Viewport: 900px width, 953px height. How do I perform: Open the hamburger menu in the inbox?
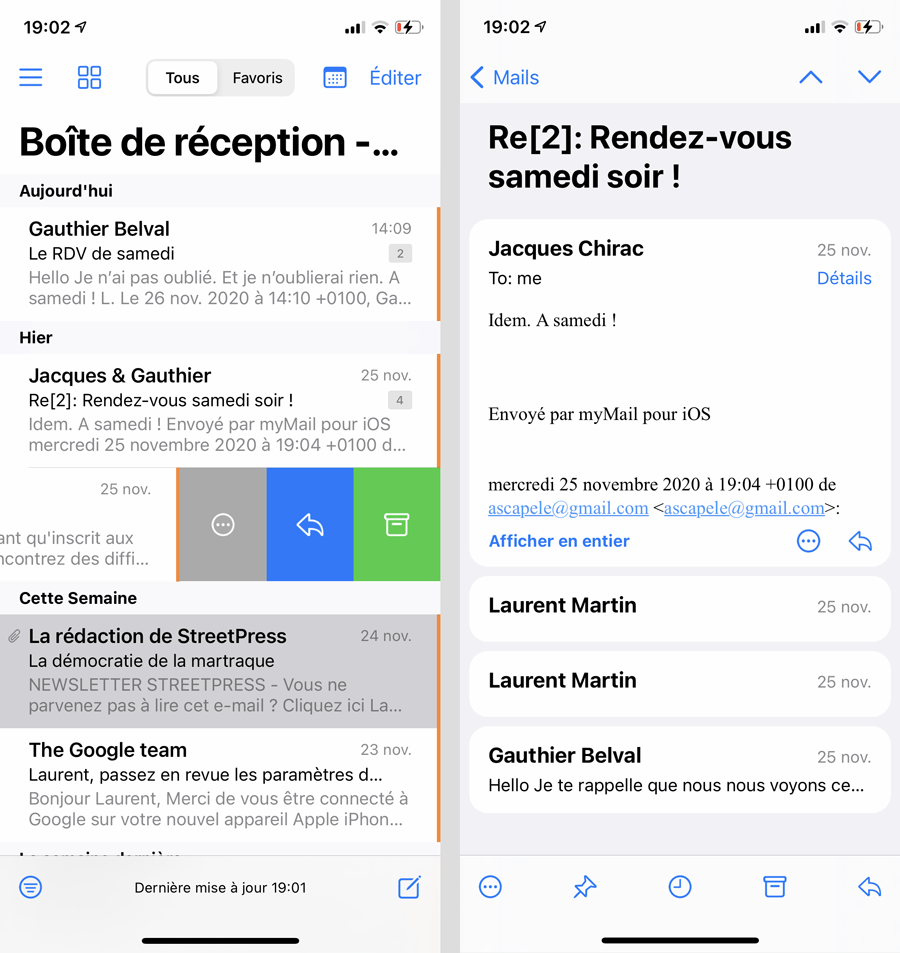pos(31,78)
